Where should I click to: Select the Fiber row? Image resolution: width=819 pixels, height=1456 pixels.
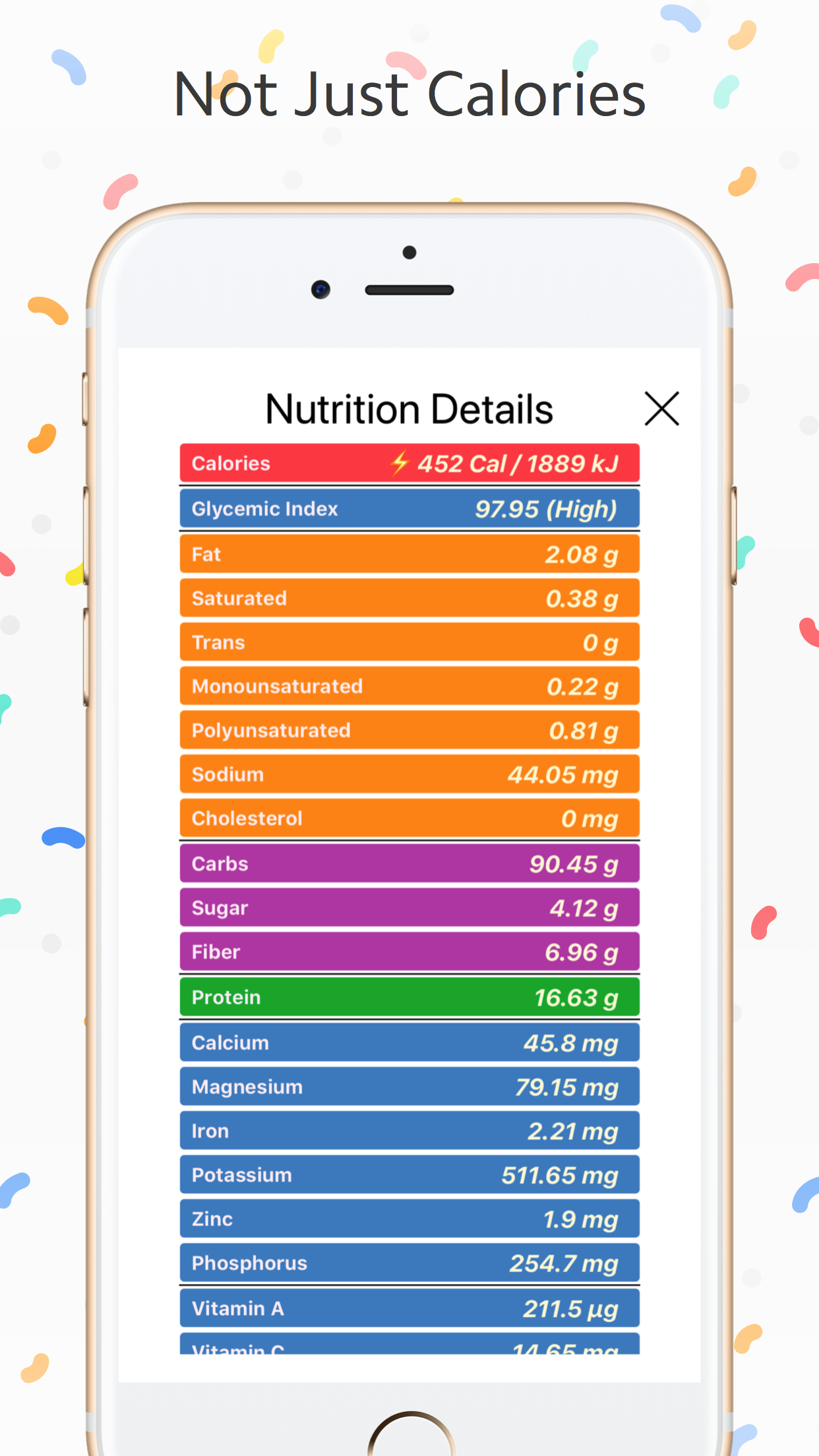click(409, 952)
